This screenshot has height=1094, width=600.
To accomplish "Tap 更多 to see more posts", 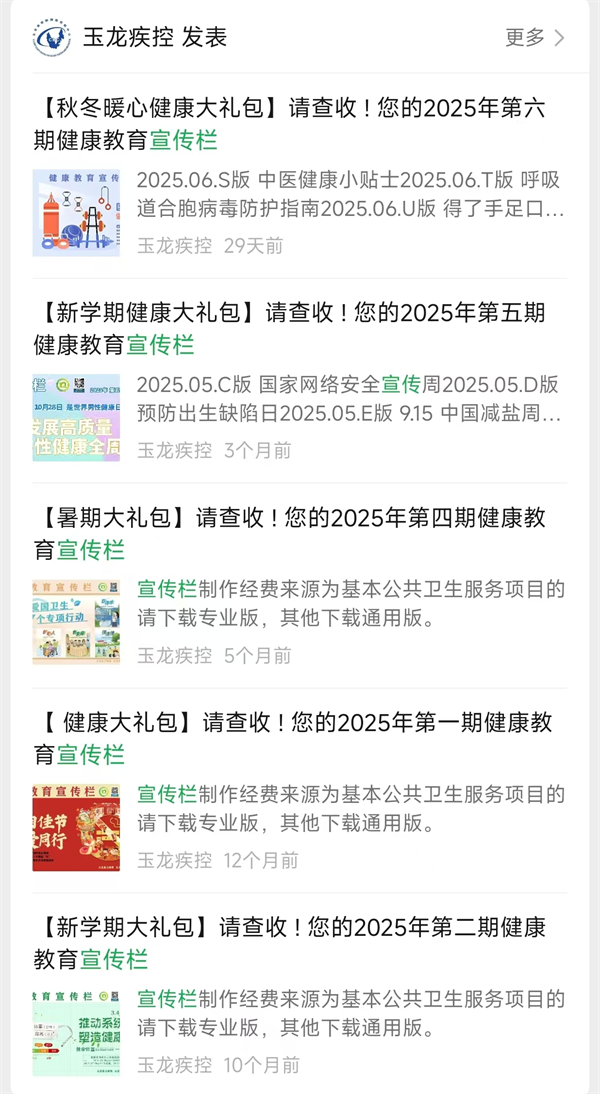I will 535,38.
